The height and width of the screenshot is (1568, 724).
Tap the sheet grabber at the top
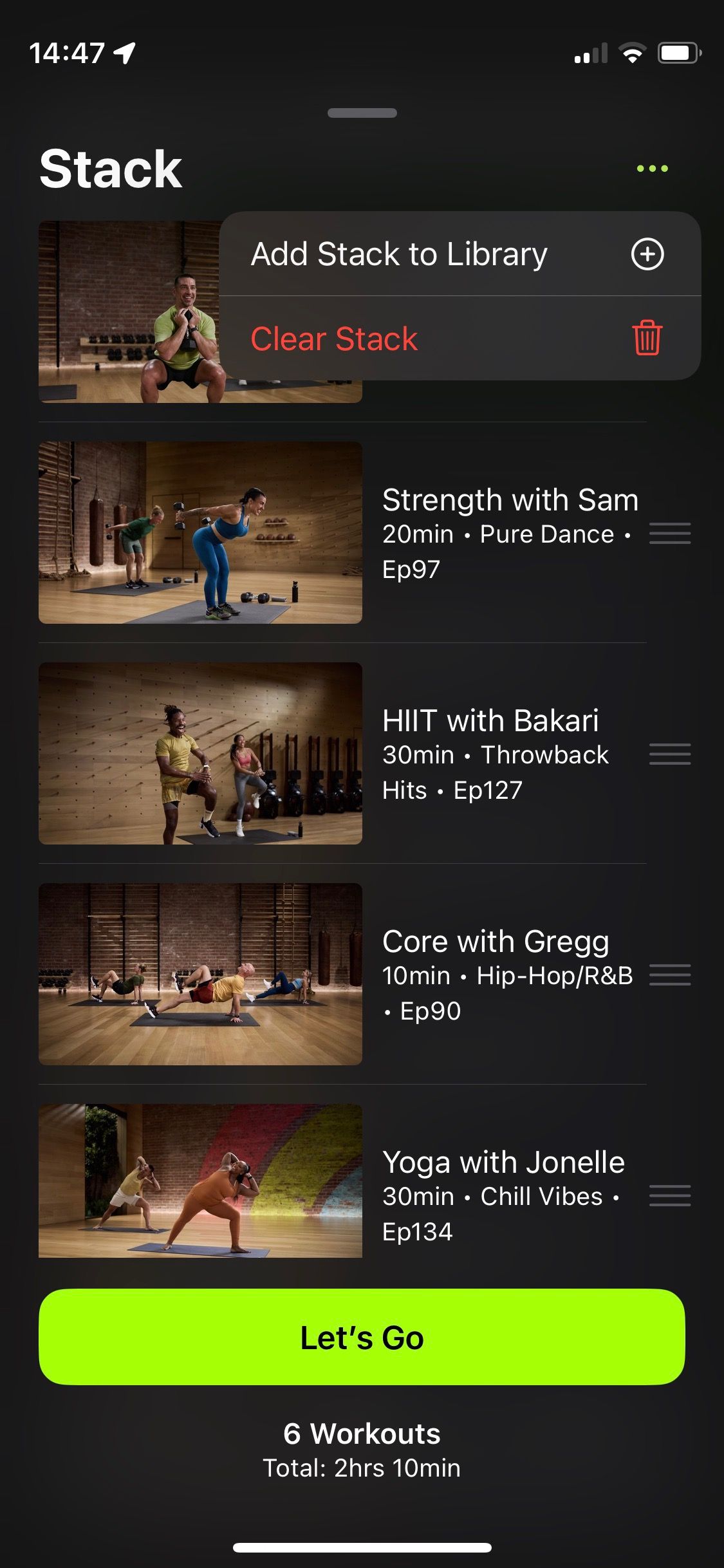point(362,113)
